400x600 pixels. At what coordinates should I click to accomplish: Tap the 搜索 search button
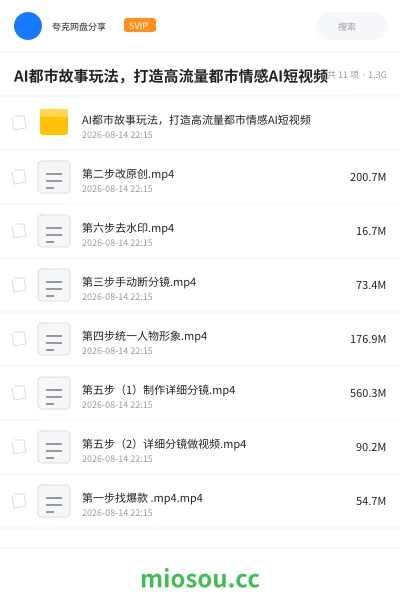tap(352, 26)
